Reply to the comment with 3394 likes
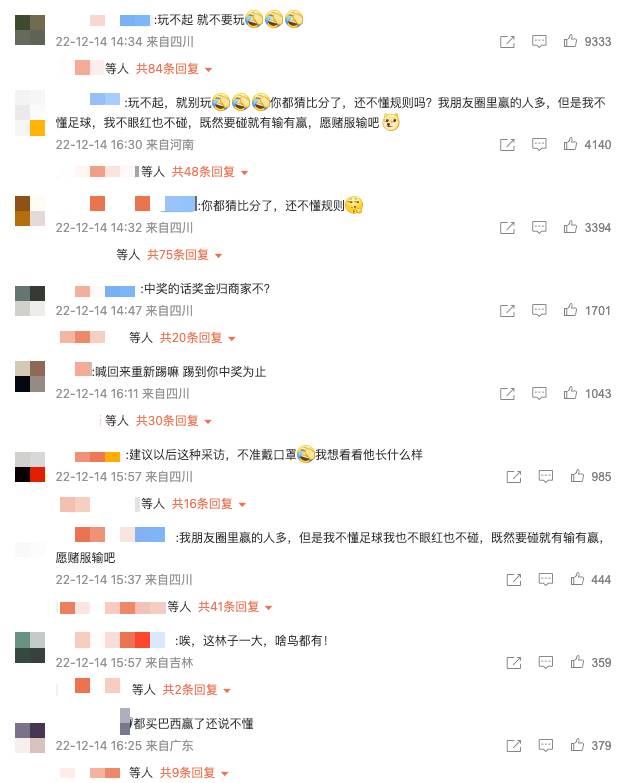The image size is (631, 783). click(539, 228)
